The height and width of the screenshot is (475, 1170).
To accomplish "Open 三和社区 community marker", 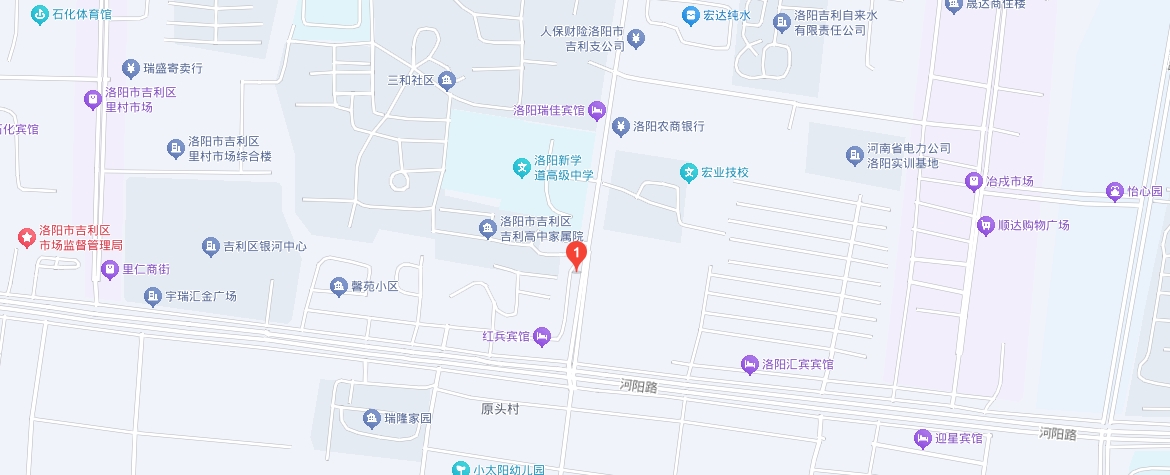I will 446,80.
